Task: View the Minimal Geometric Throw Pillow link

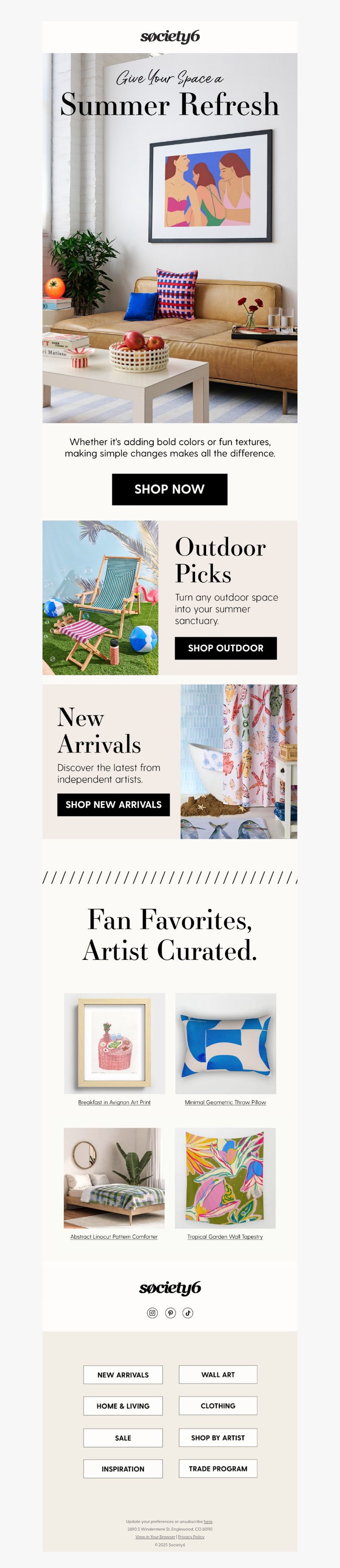Action: (225, 1102)
